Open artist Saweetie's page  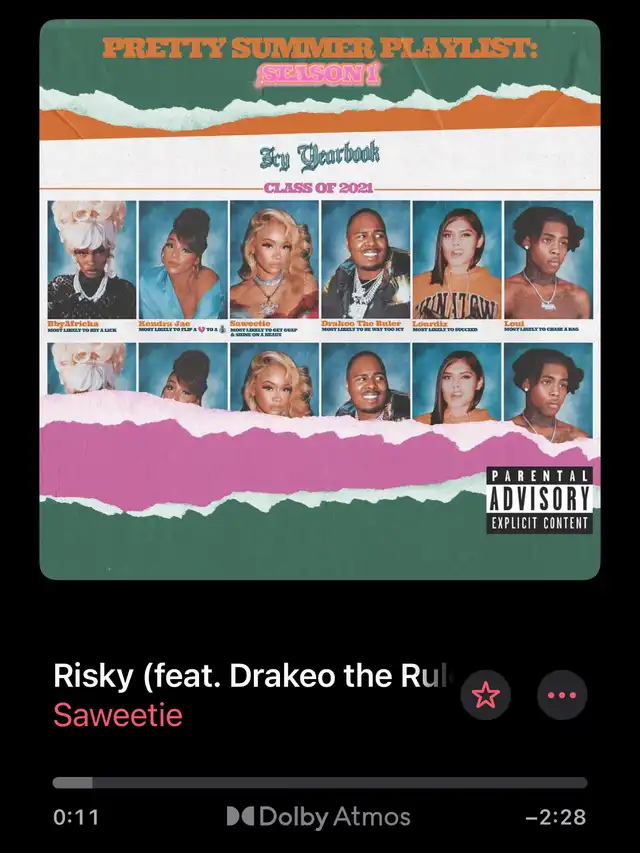click(118, 716)
